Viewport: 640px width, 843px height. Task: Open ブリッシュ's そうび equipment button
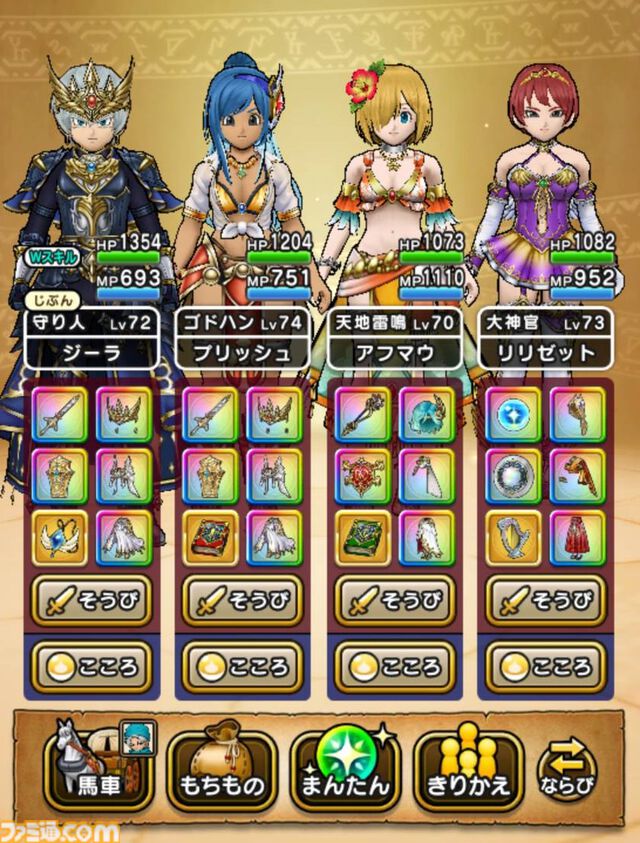click(x=242, y=602)
